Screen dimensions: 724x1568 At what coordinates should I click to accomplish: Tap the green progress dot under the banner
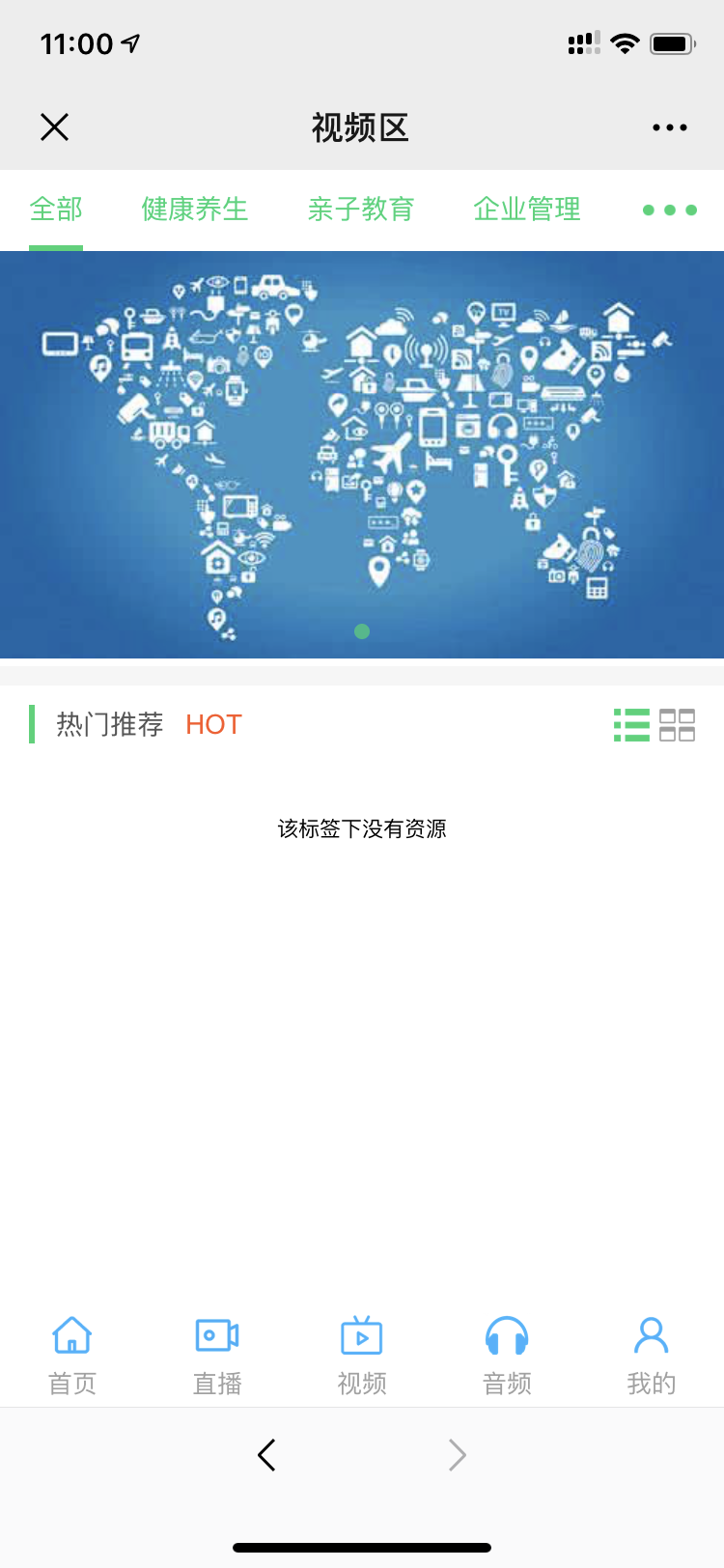coord(362,630)
